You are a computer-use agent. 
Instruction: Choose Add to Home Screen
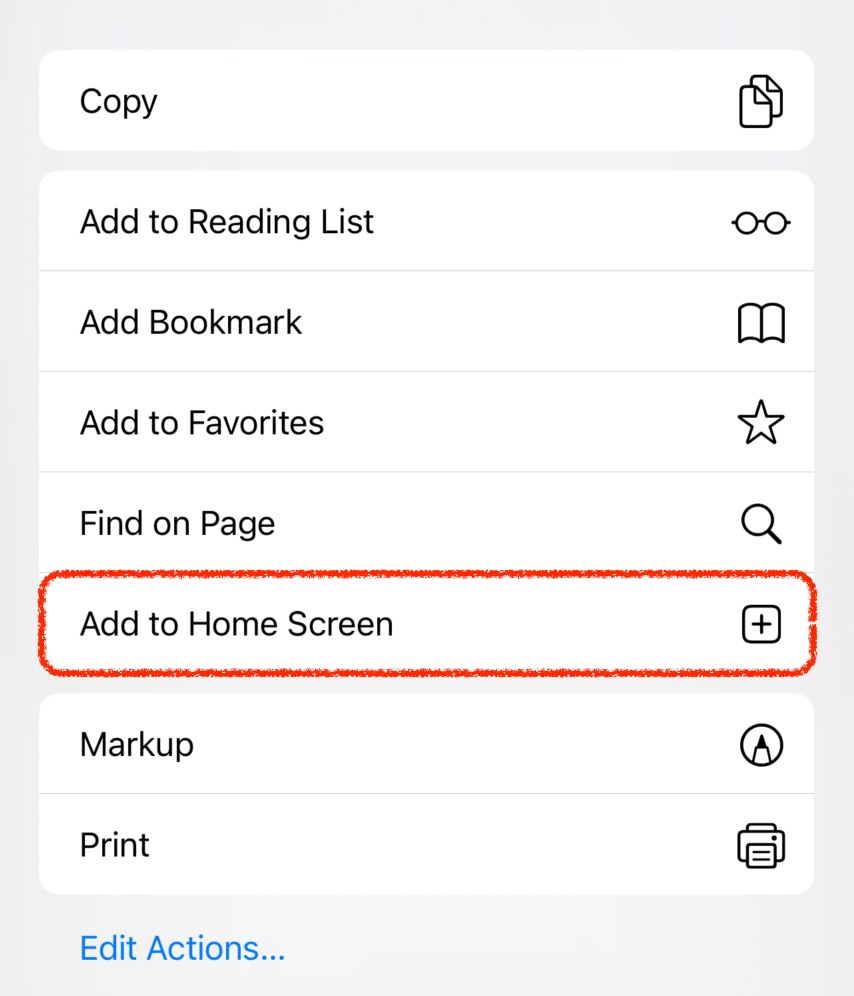[426, 624]
